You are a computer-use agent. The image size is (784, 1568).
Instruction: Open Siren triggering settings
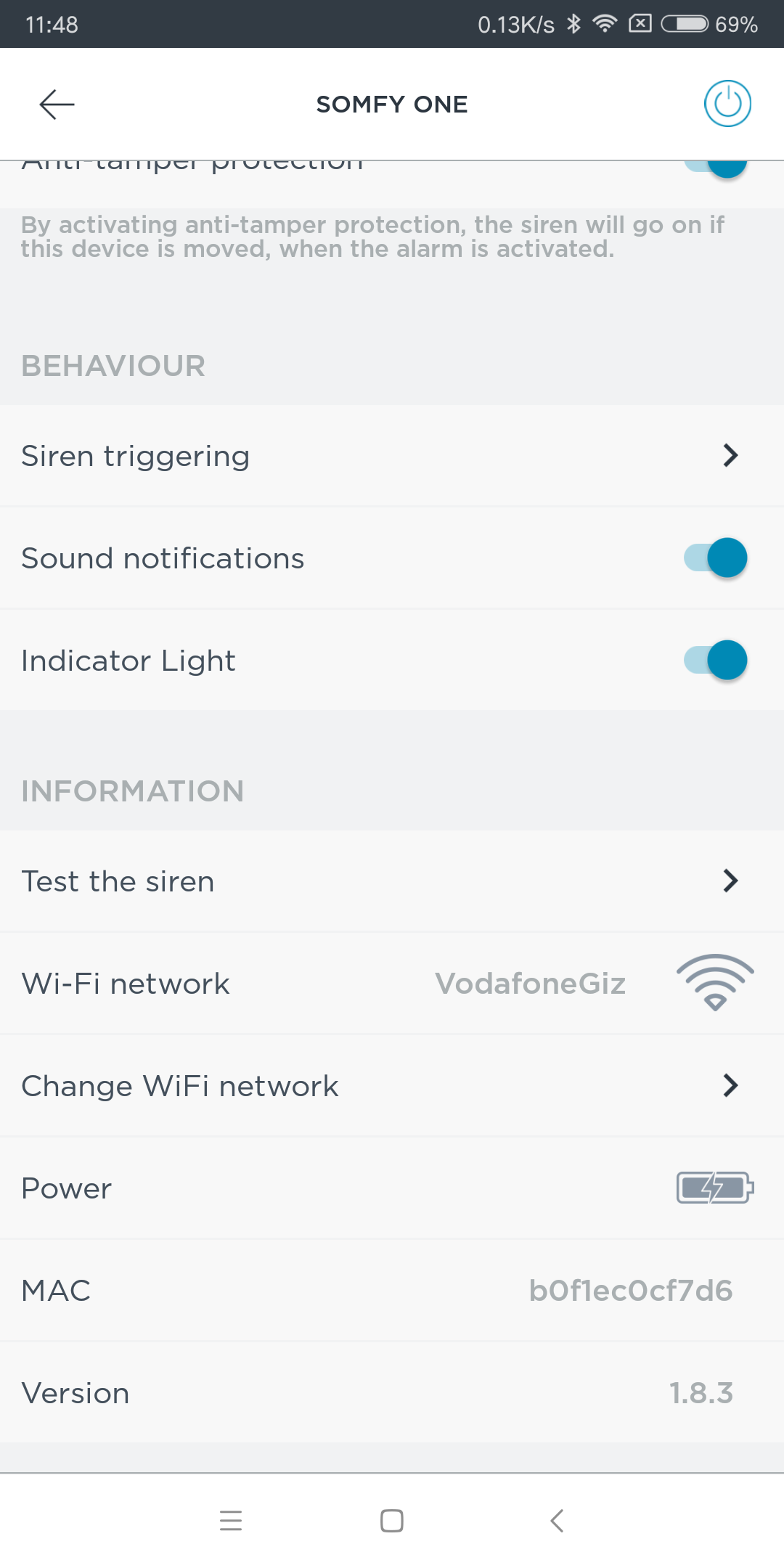click(392, 456)
